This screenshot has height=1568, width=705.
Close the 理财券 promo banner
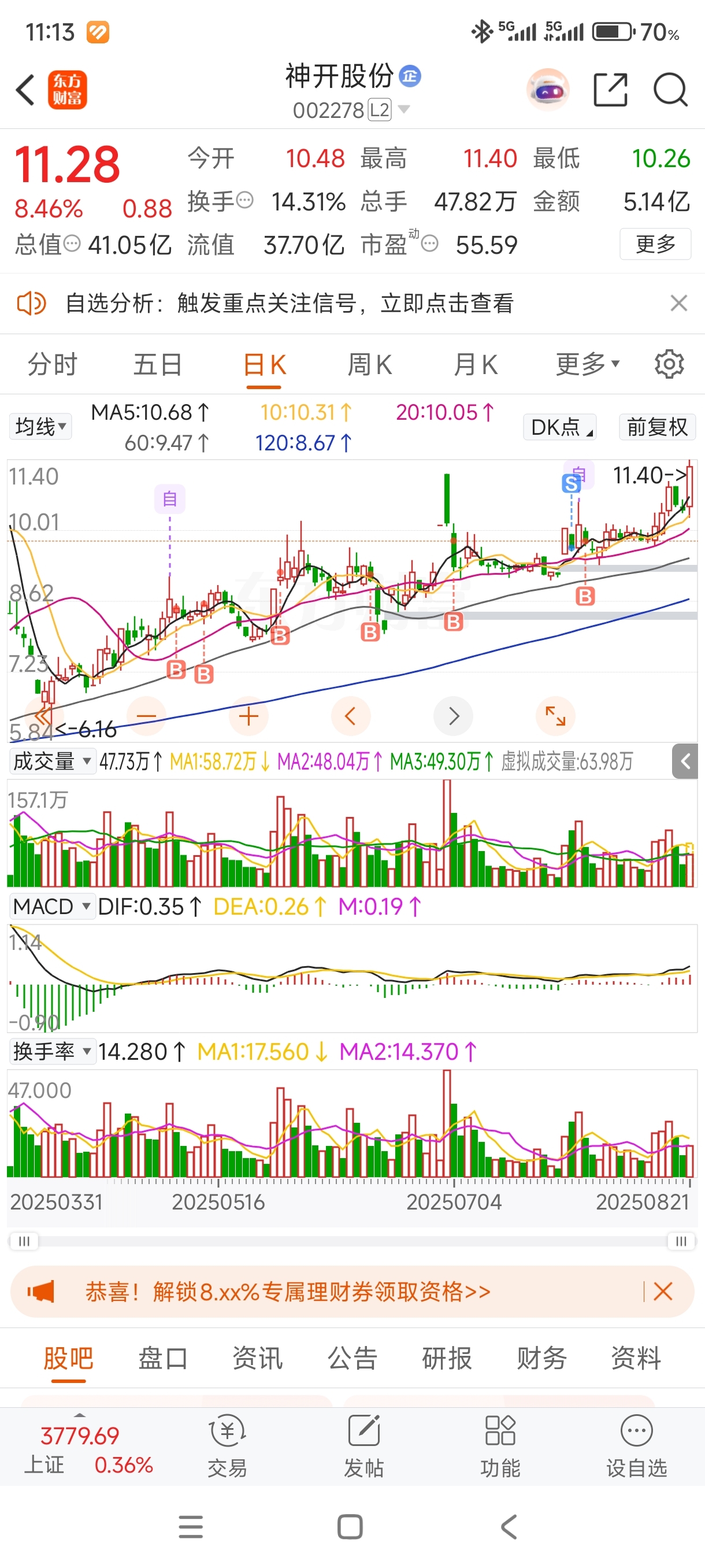pyautogui.click(x=662, y=1291)
